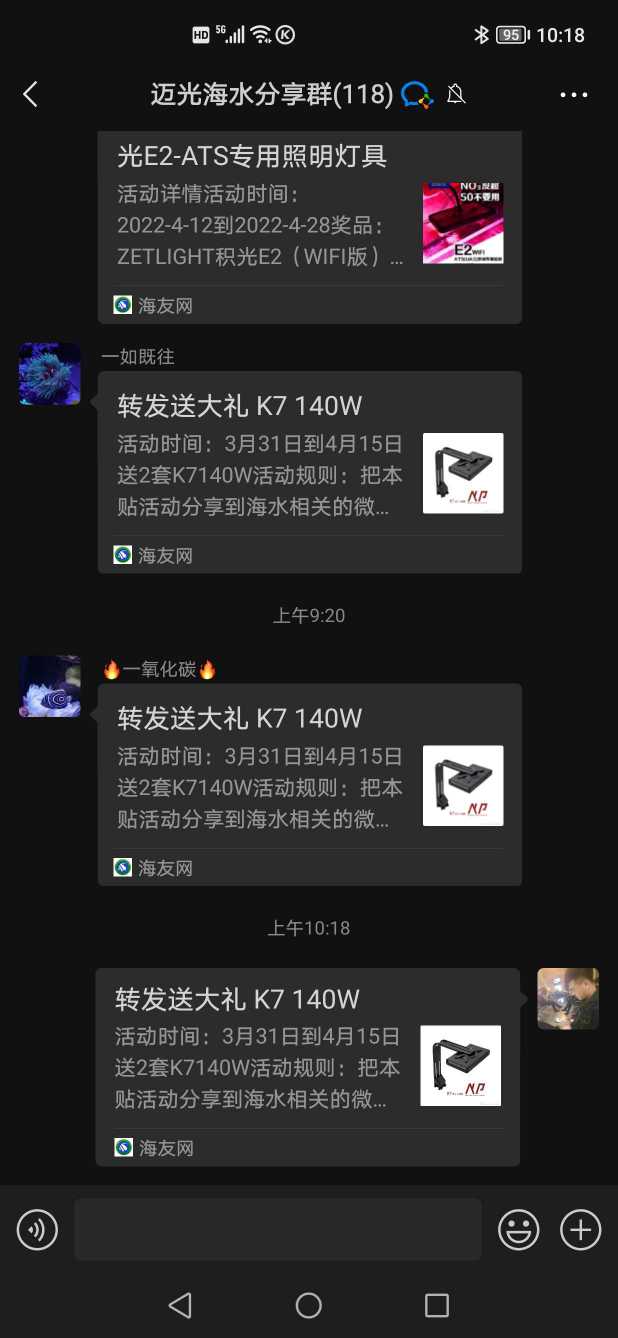View 一氧化碳's profile avatar
618x1338 pixels.
pos(50,686)
